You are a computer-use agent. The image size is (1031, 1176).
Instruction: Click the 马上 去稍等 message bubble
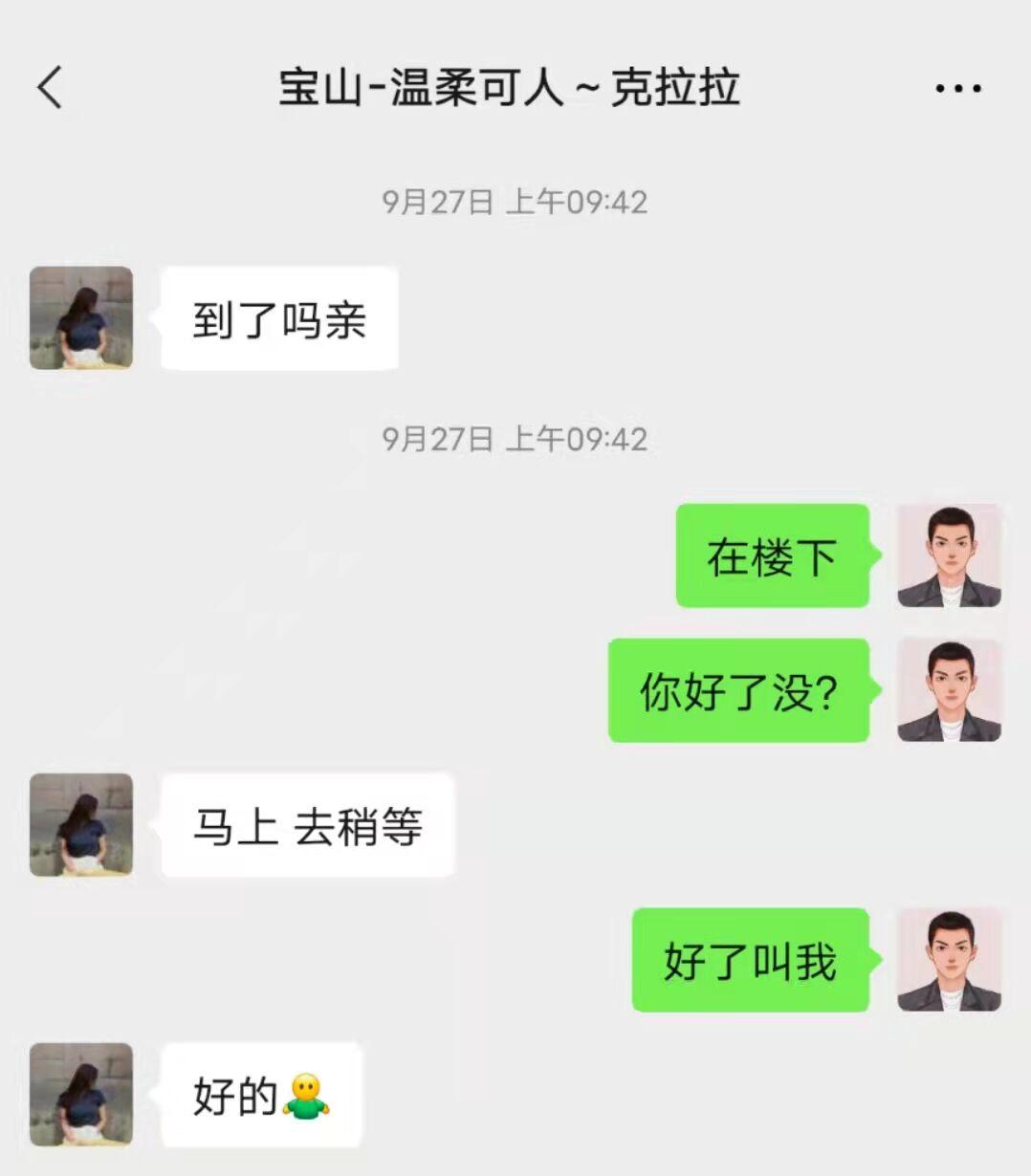coord(306,825)
